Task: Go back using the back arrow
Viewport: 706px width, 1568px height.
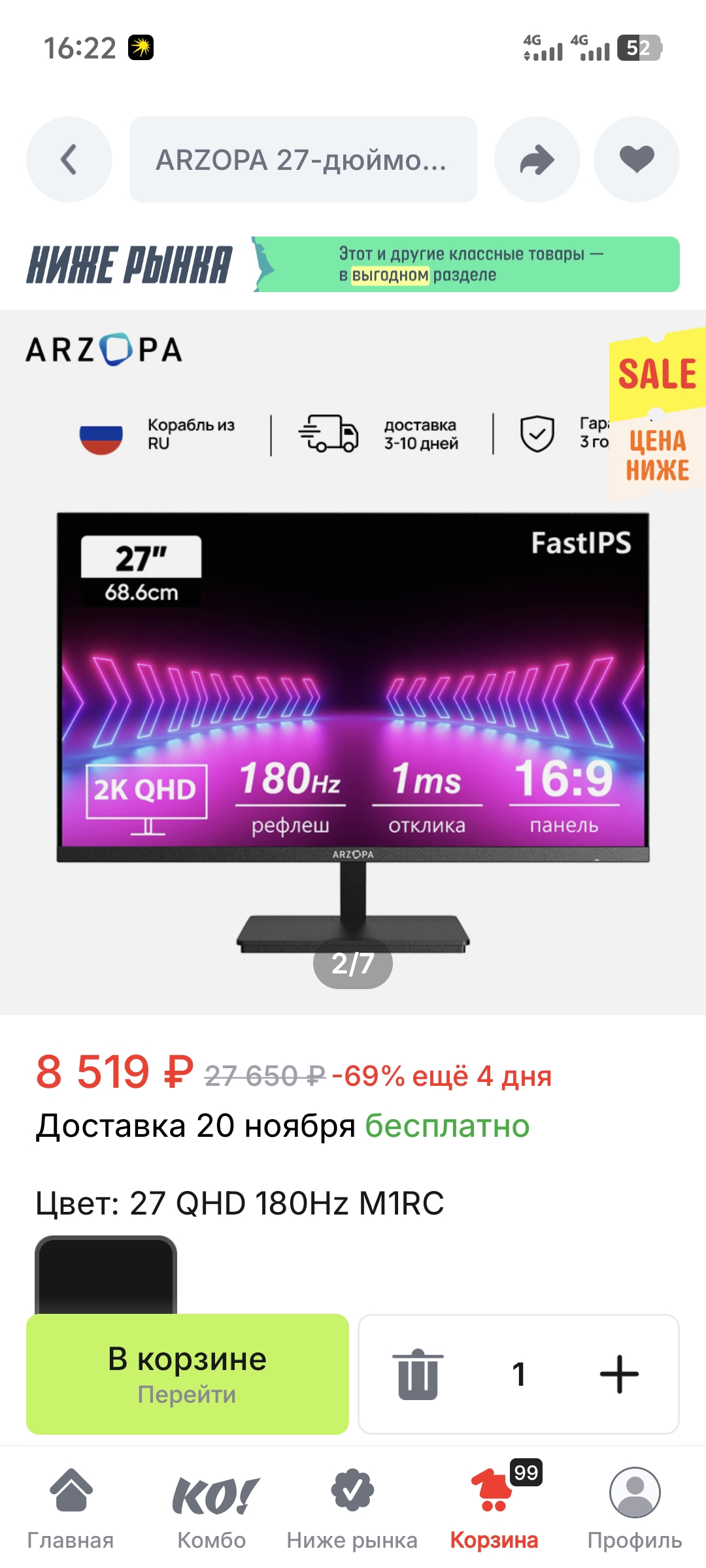Action: pos(69,159)
